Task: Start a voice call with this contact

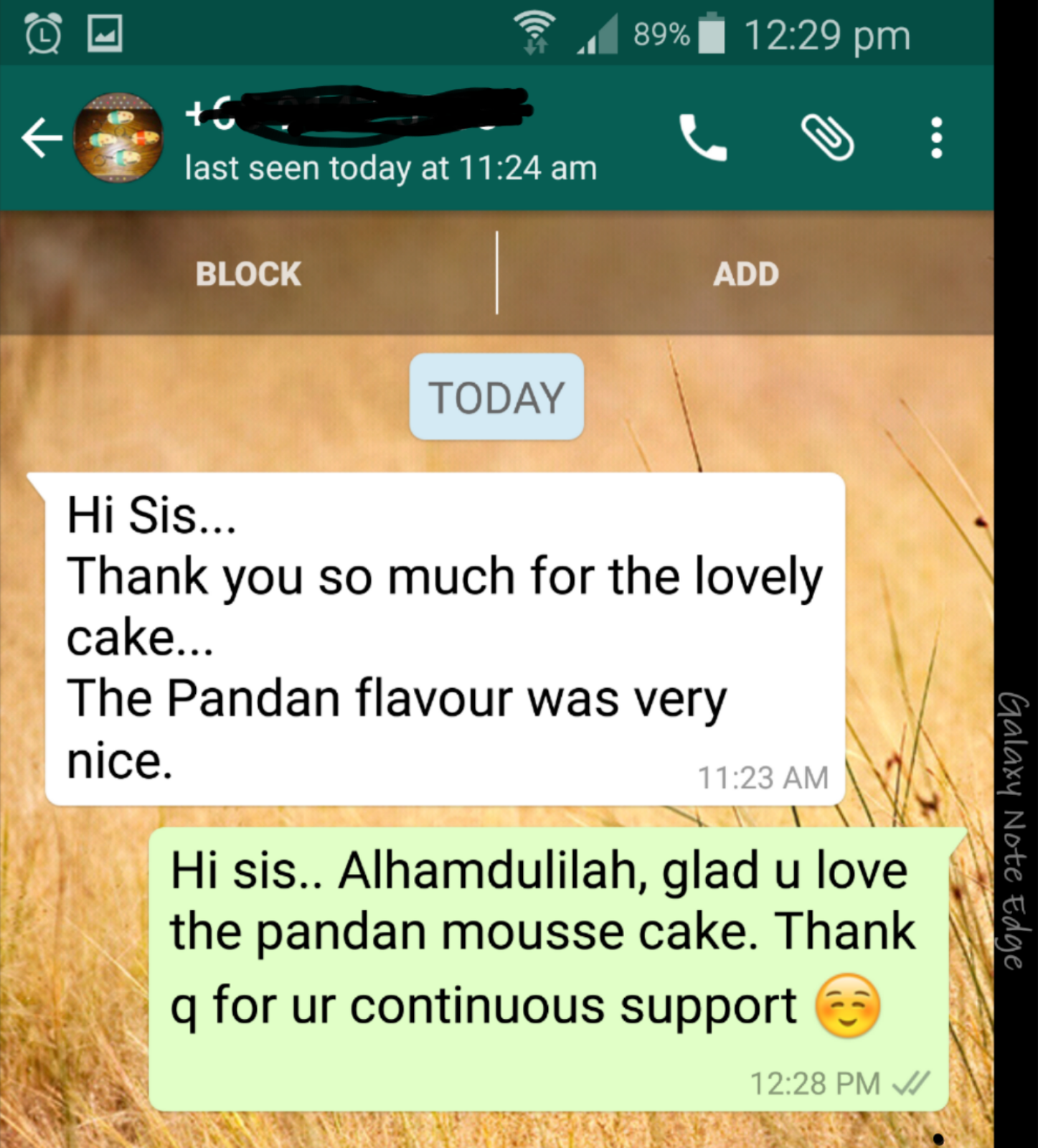Action: click(x=702, y=138)
